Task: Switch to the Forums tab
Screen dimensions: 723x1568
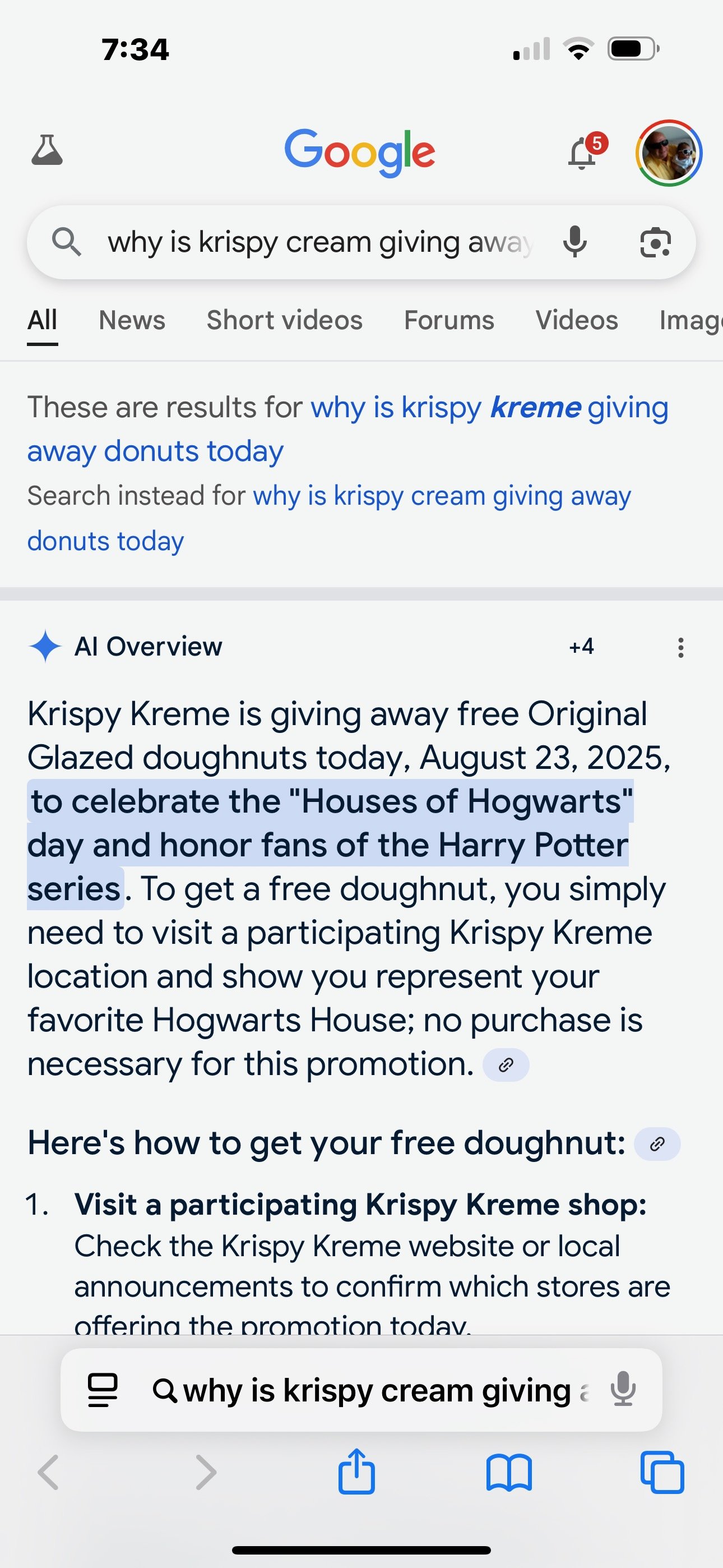Action: (x=449, y=320)
